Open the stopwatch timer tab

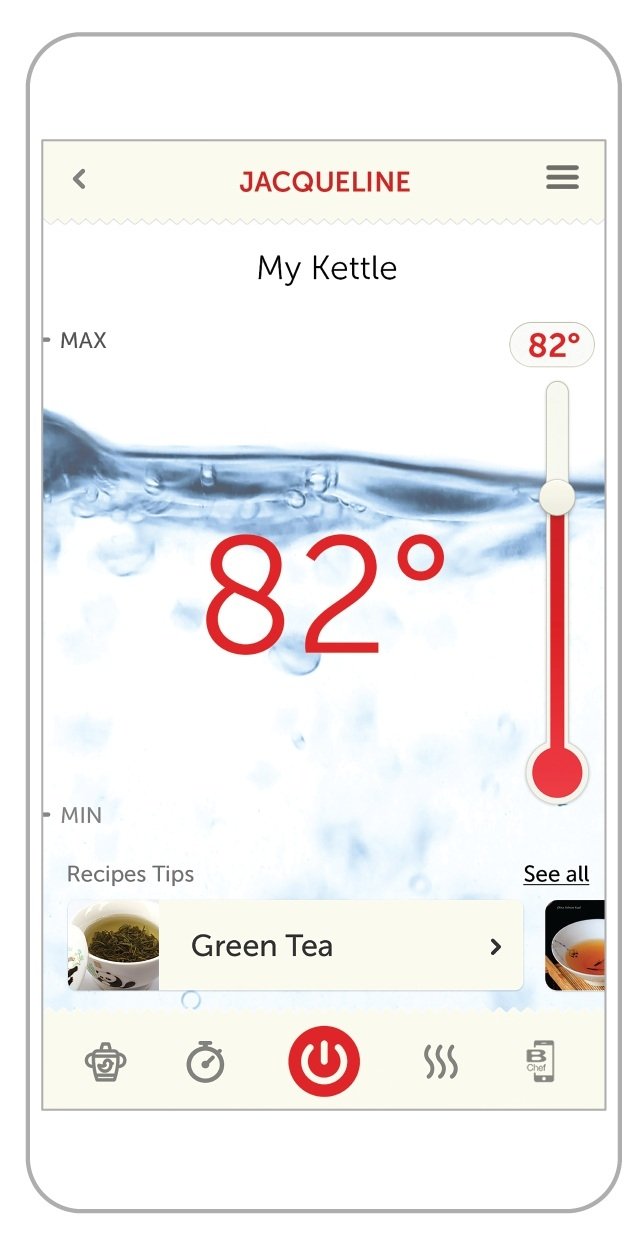[x=205, y=1061]
